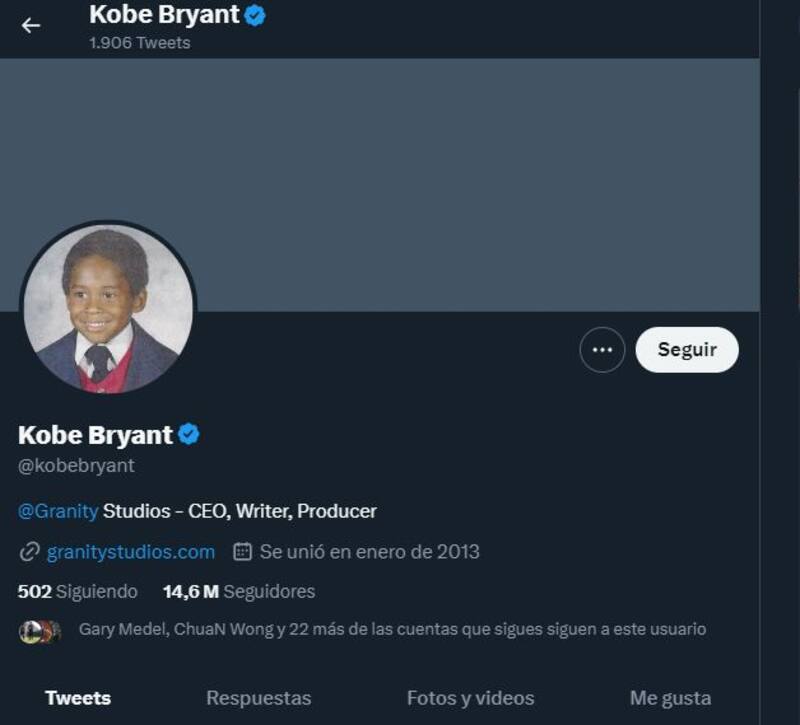
Task: Switch to the Tweets tab
Action: pyautogui.click(x=78, y=698)
